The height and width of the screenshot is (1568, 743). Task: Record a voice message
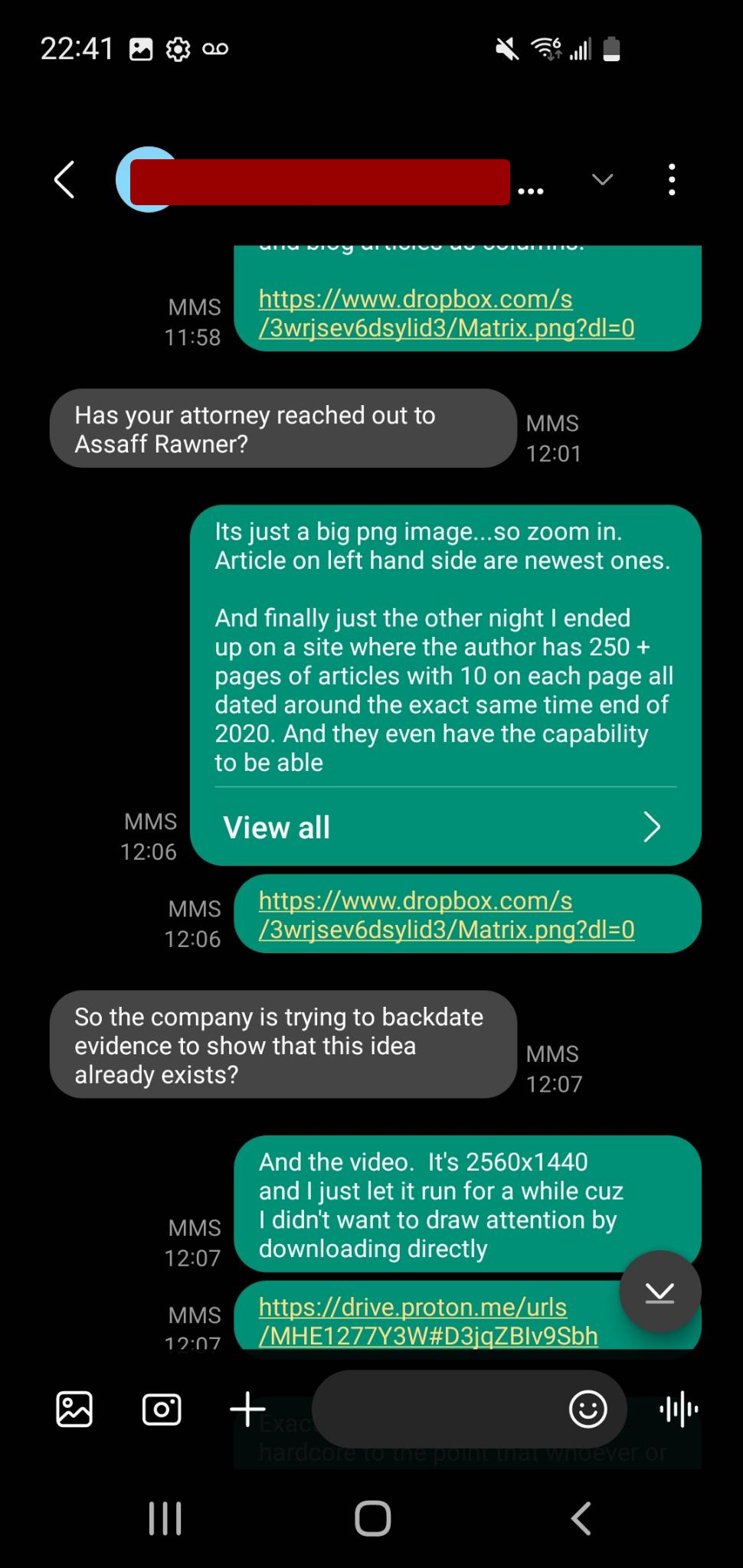679,1409
